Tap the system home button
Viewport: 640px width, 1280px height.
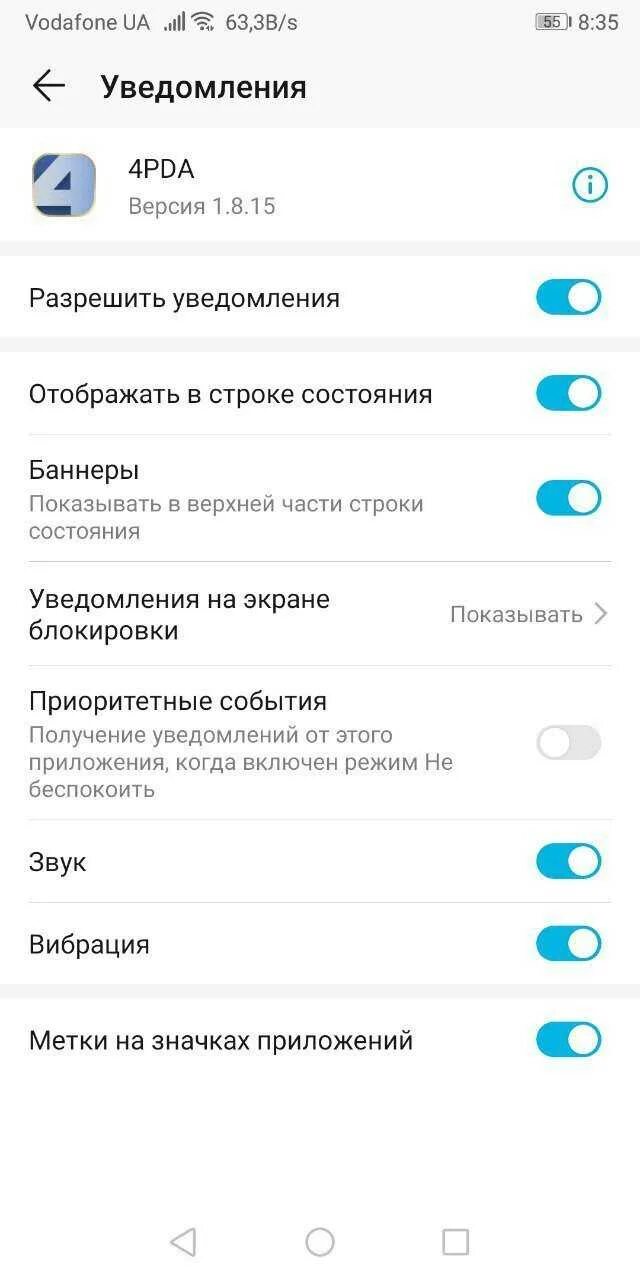[320, 1242]
